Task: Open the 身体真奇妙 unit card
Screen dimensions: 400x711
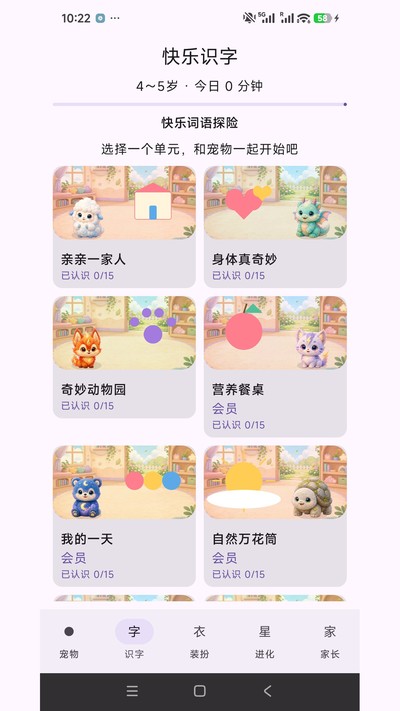Action: pyautogui.click(x=275, y=227)
